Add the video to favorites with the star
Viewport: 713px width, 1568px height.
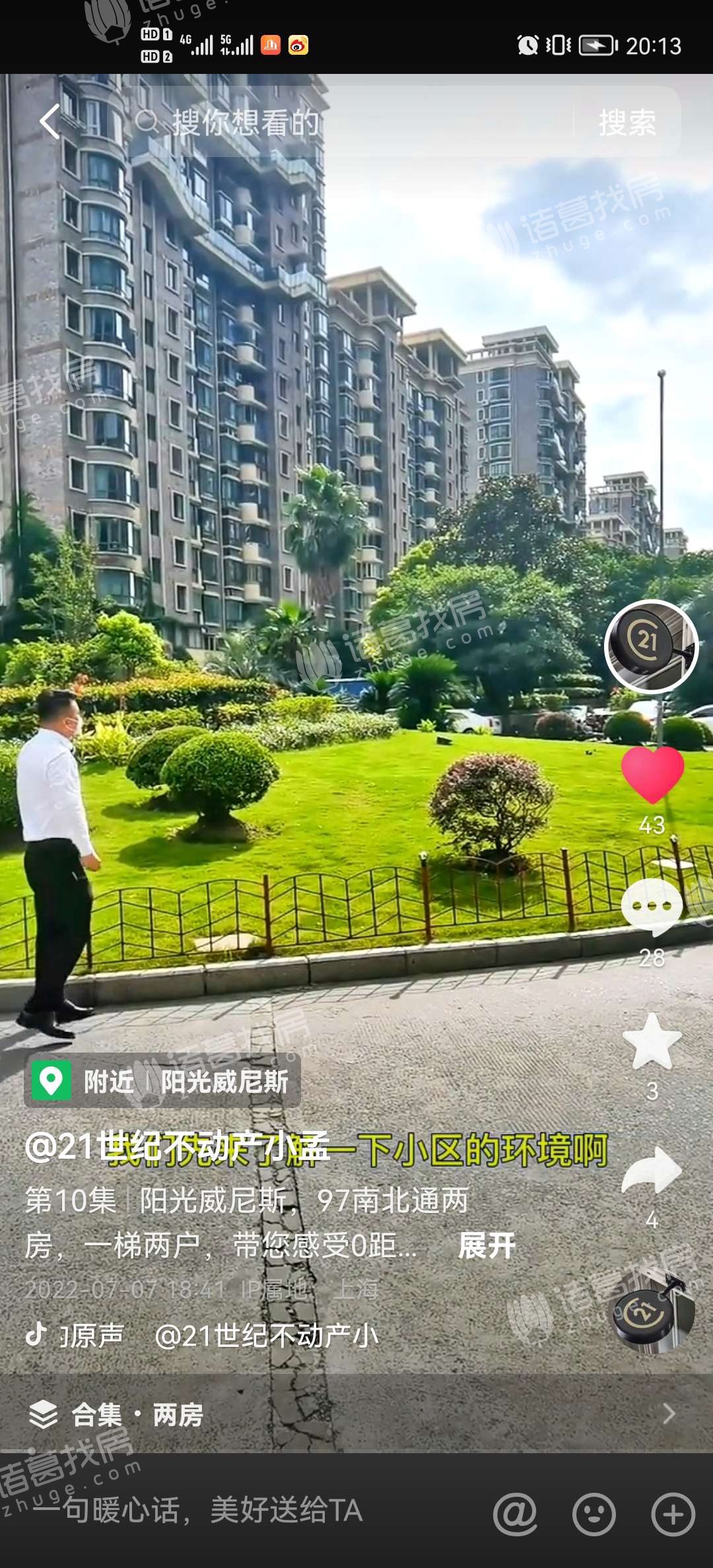pyautogui.click(x=652, y=1042)
